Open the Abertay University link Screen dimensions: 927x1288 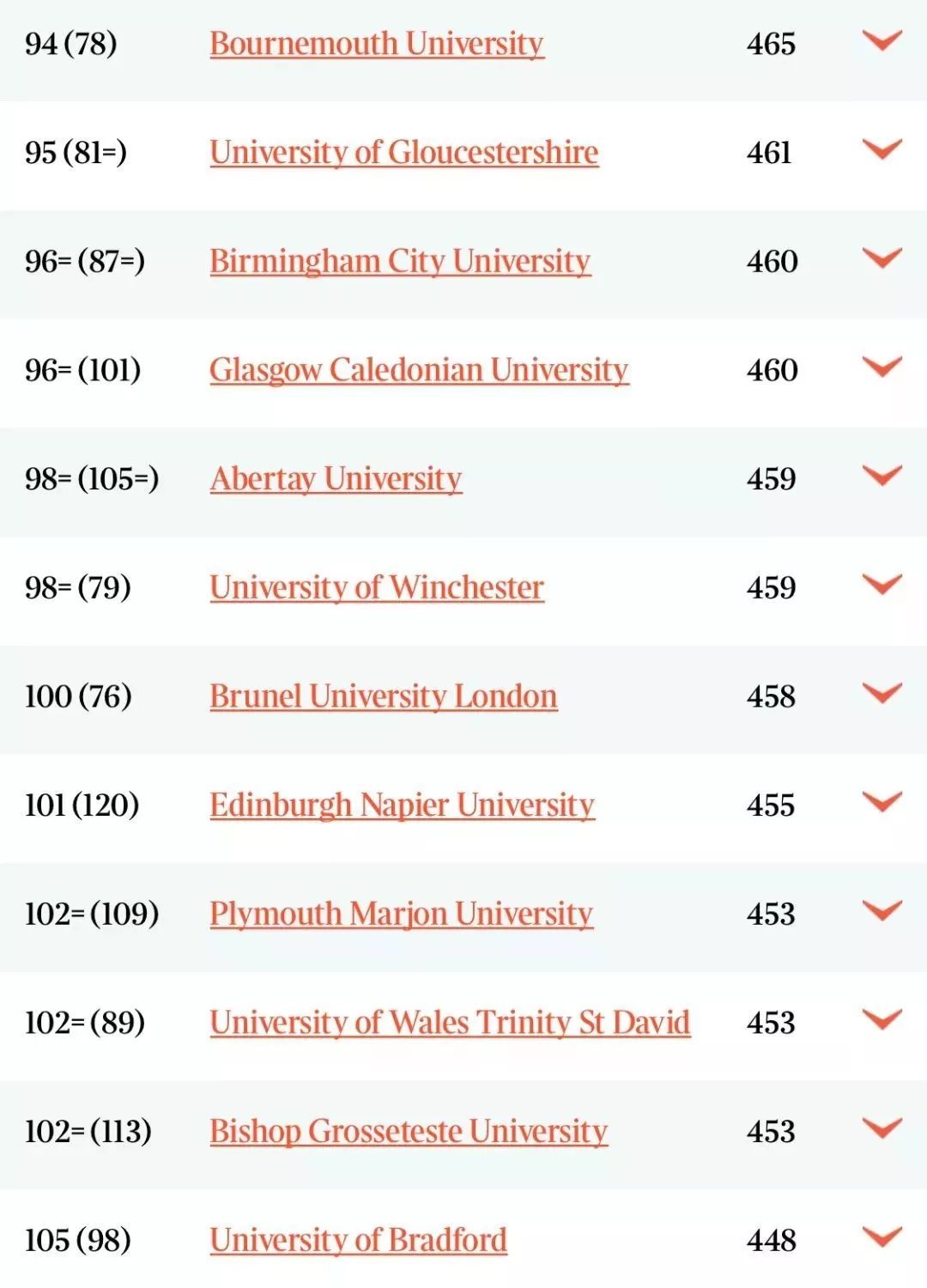click(336, 479)
